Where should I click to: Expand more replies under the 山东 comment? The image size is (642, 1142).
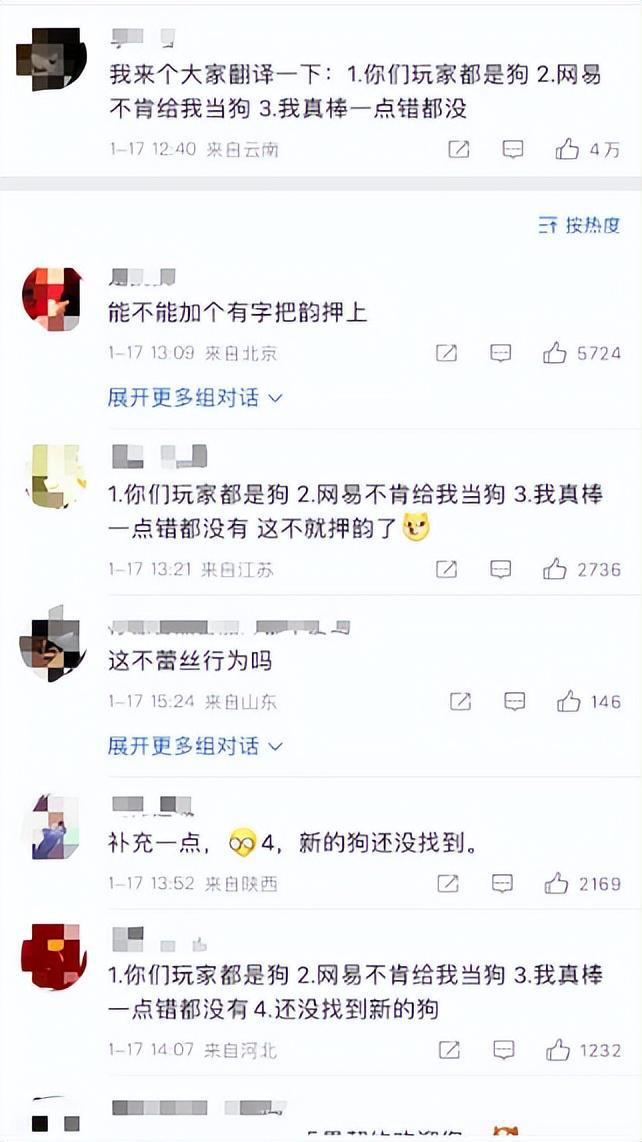click(195, 746)
